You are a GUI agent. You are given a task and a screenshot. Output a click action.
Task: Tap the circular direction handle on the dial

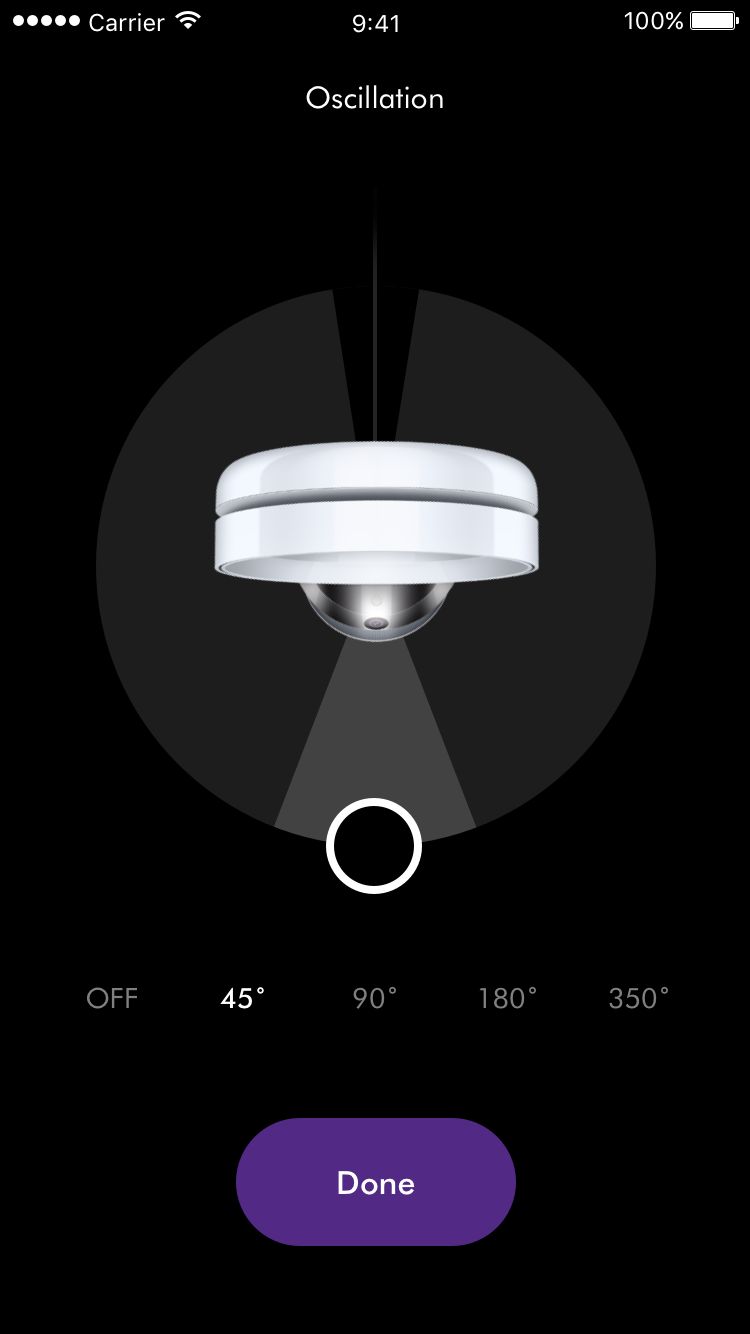(374, 846)
